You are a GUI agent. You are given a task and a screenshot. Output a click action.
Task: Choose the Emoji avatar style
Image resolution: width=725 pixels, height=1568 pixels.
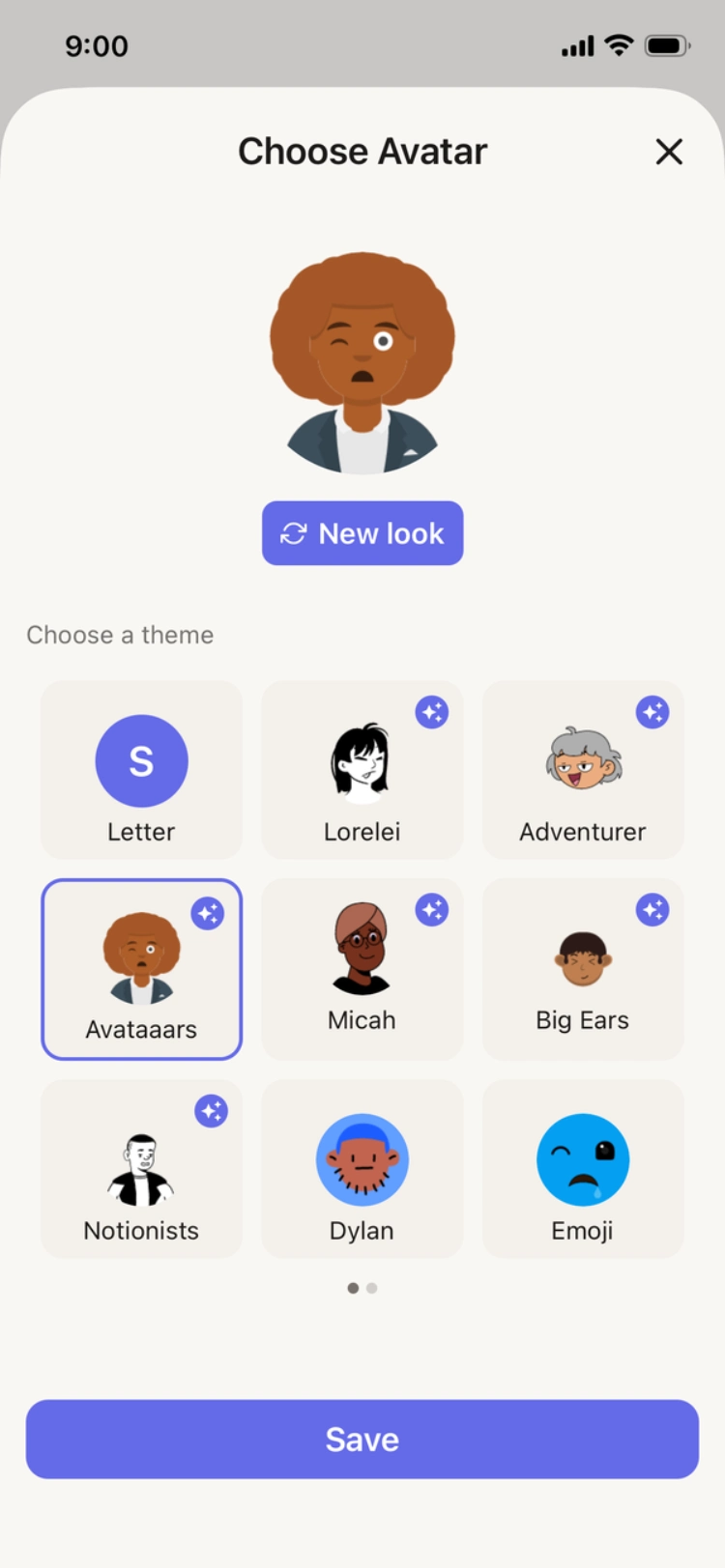[x=582, y=1169]
